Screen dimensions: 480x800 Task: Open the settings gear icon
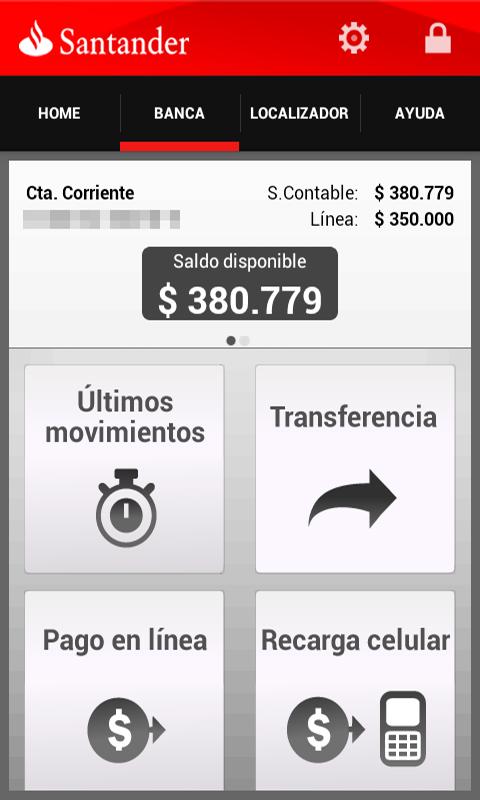pos(354,38)
